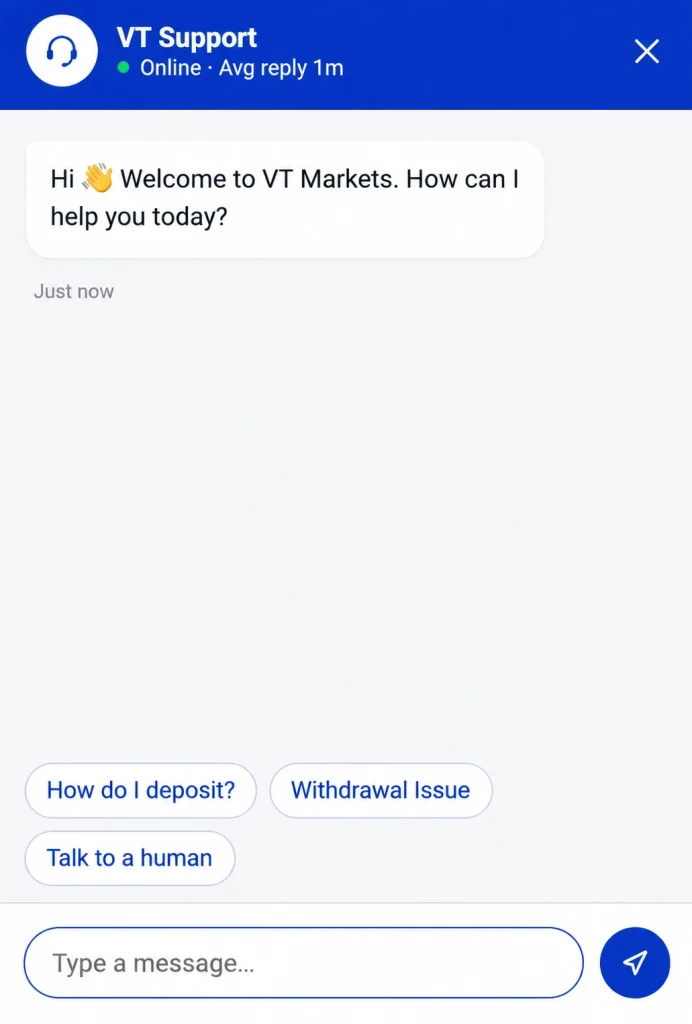Close the VT Support chat window
This screenshot has height=1024, width=692.
point(646,51)
